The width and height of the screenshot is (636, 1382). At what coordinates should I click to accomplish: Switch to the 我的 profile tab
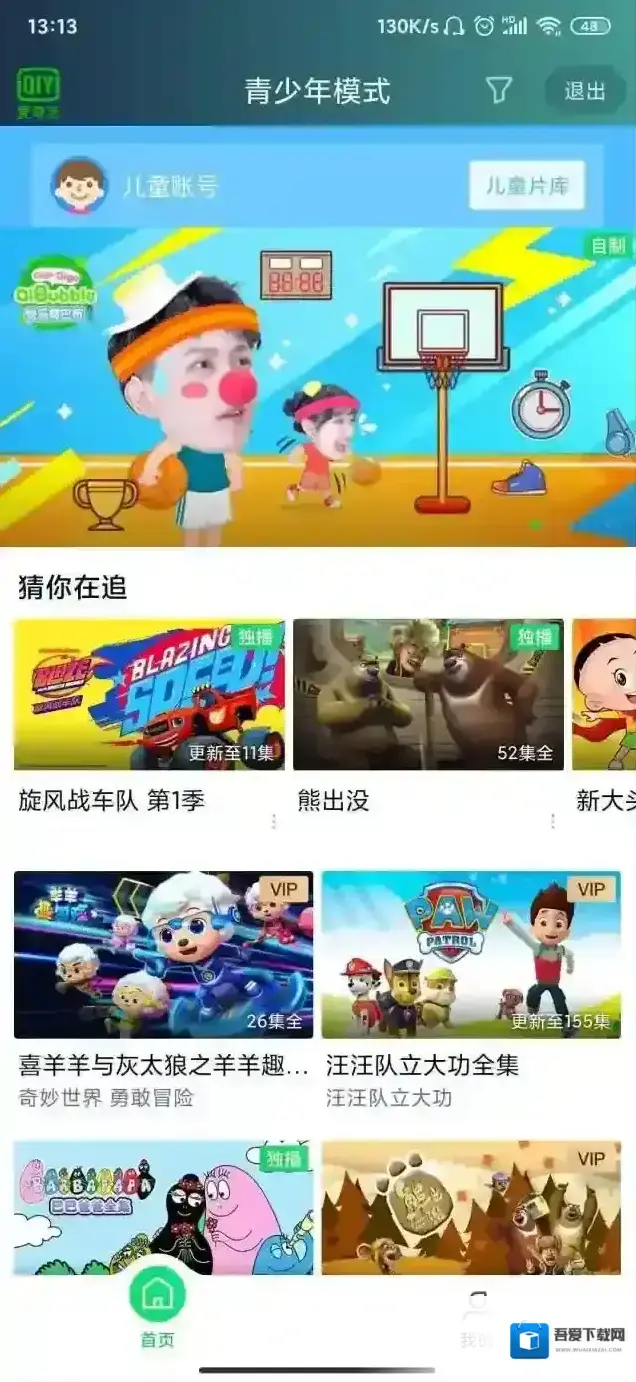tap(476, 1318)
